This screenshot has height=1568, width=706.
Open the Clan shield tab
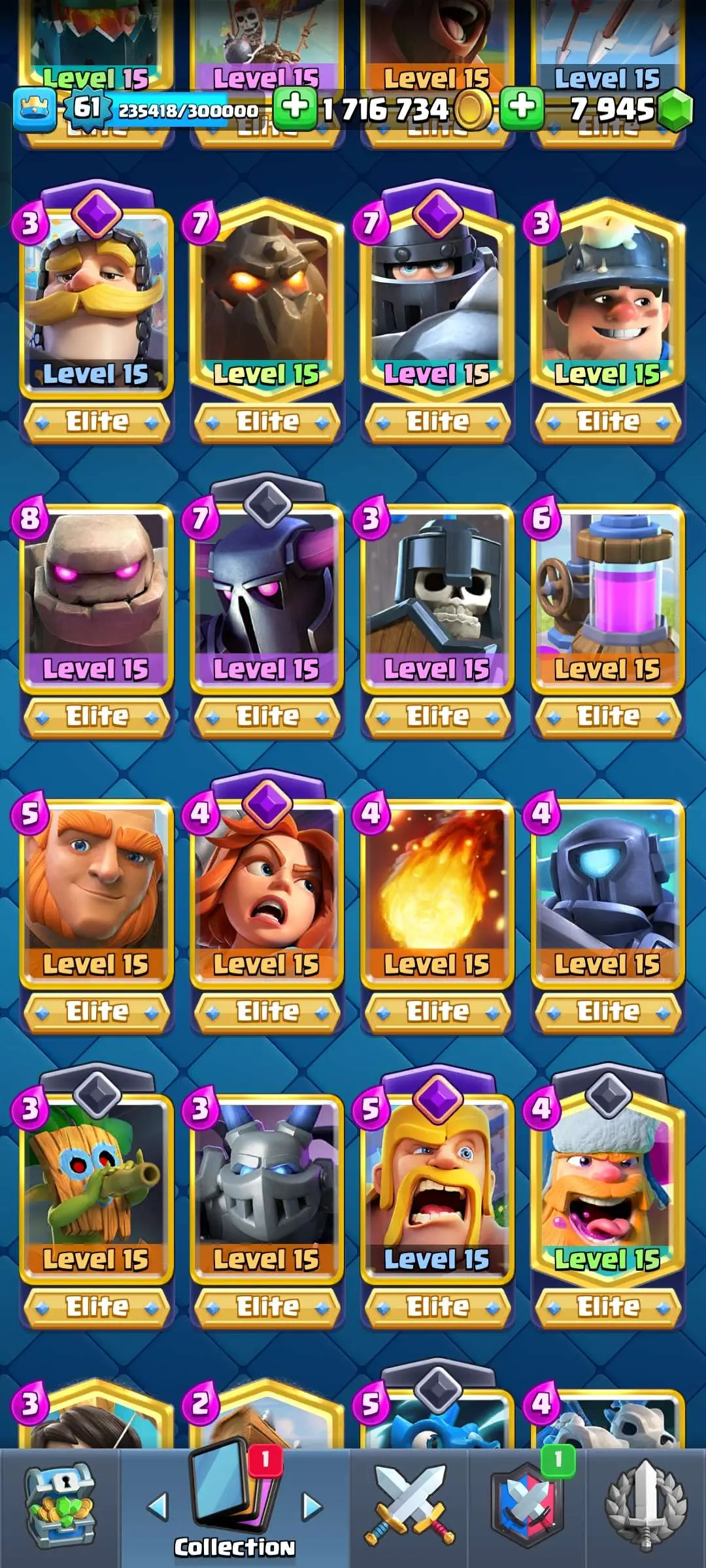pyautogui.click(x=527, y=1508)
